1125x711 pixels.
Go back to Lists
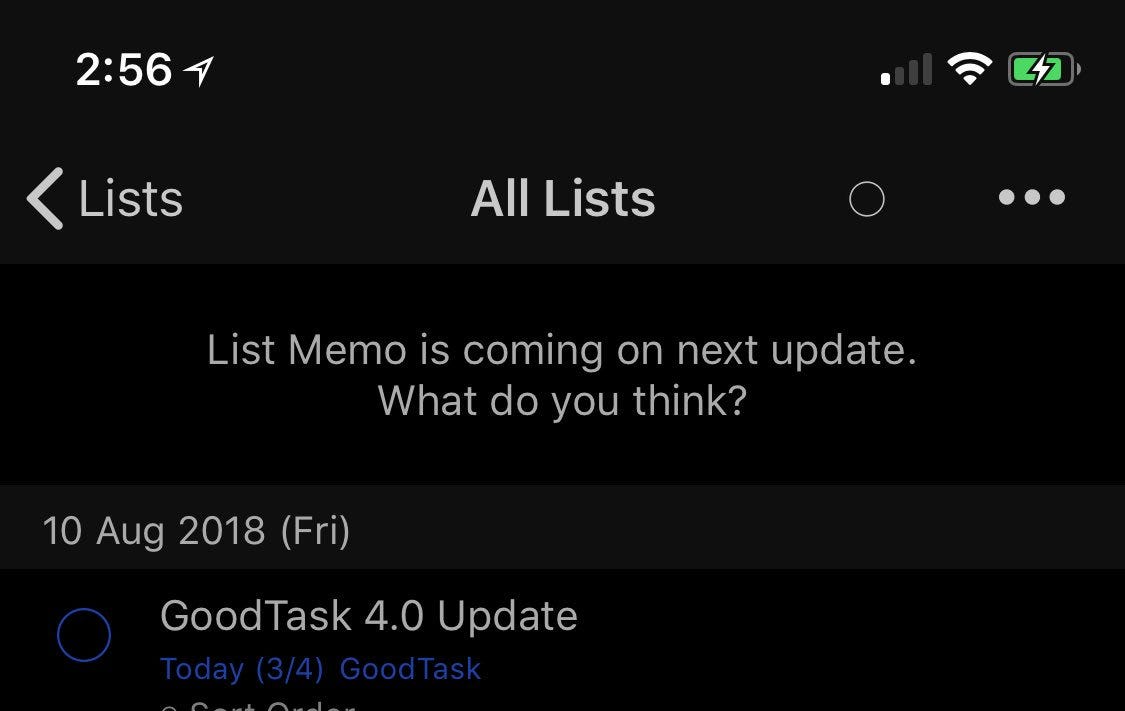click(106, 199)
